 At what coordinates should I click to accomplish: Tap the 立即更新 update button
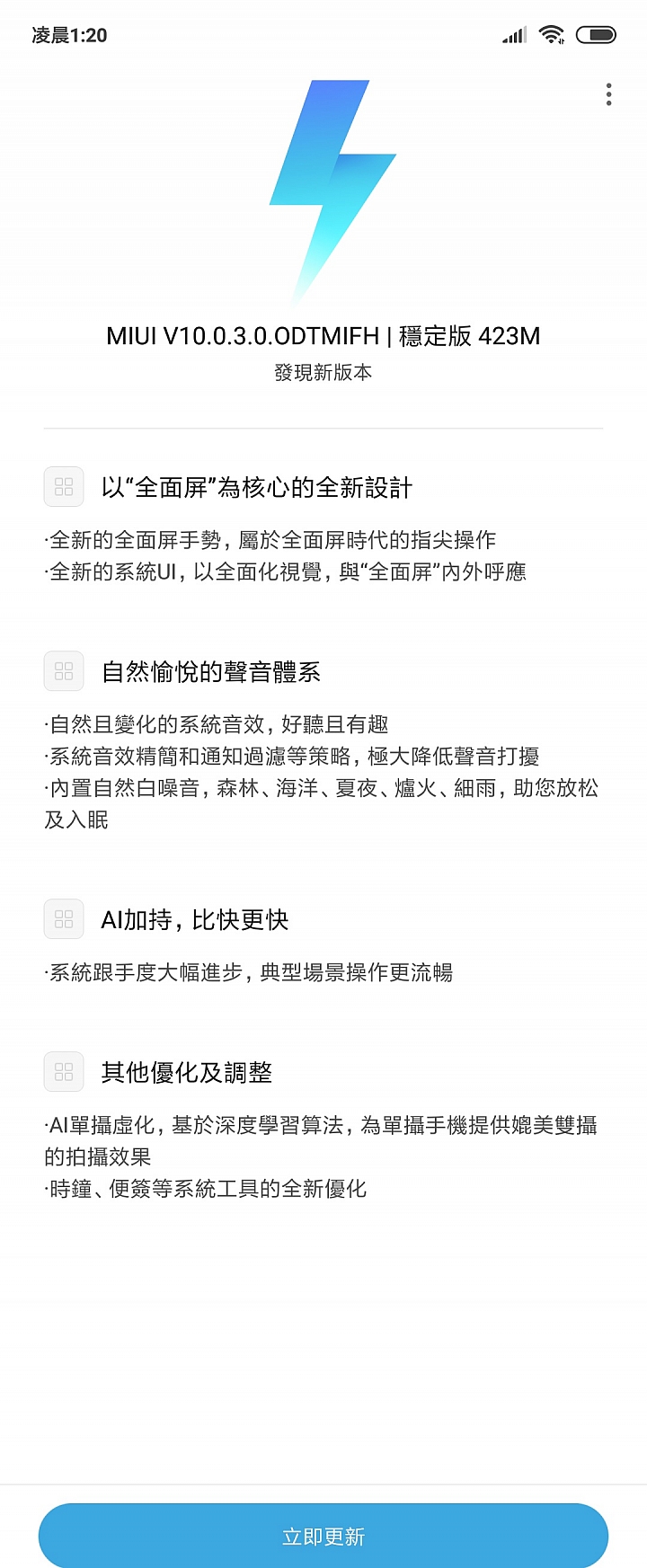(323, 1536)
